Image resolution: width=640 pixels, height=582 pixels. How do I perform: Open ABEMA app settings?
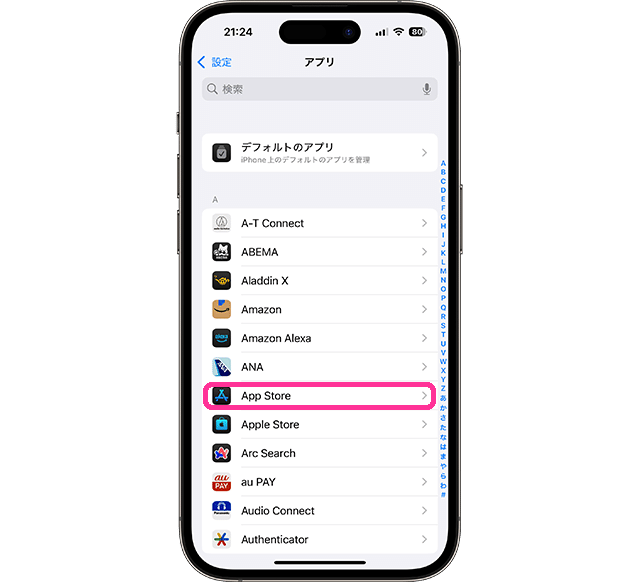tap(320, 252)
